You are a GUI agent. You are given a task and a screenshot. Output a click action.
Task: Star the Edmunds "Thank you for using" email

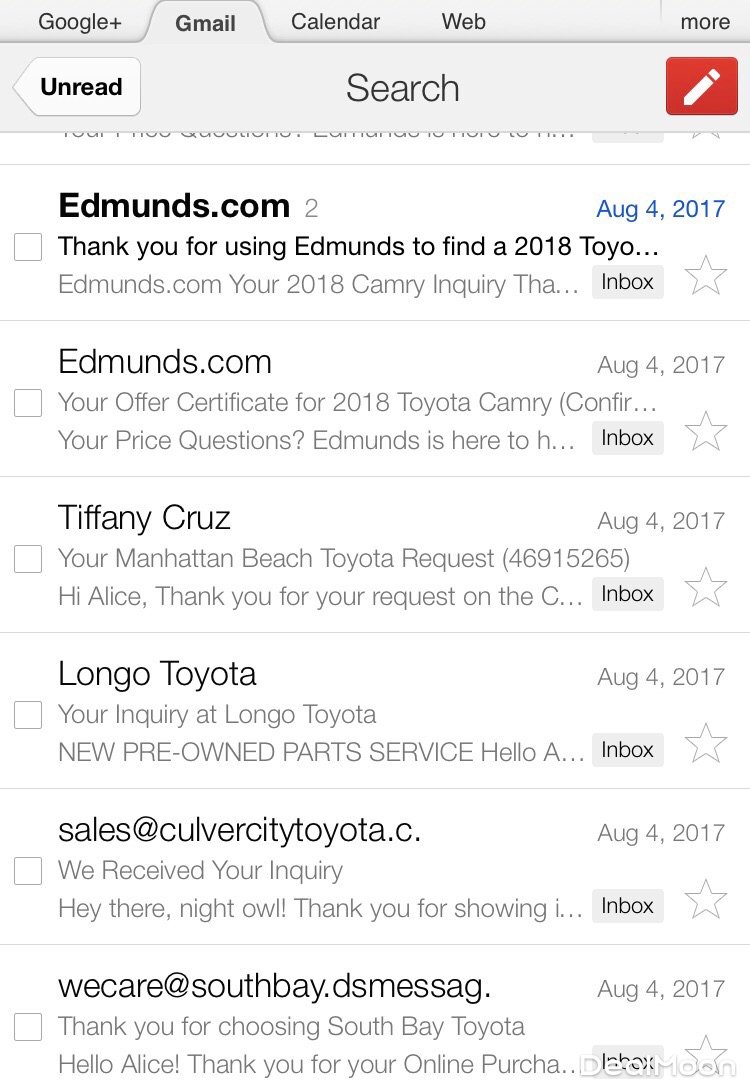(706, 276)
